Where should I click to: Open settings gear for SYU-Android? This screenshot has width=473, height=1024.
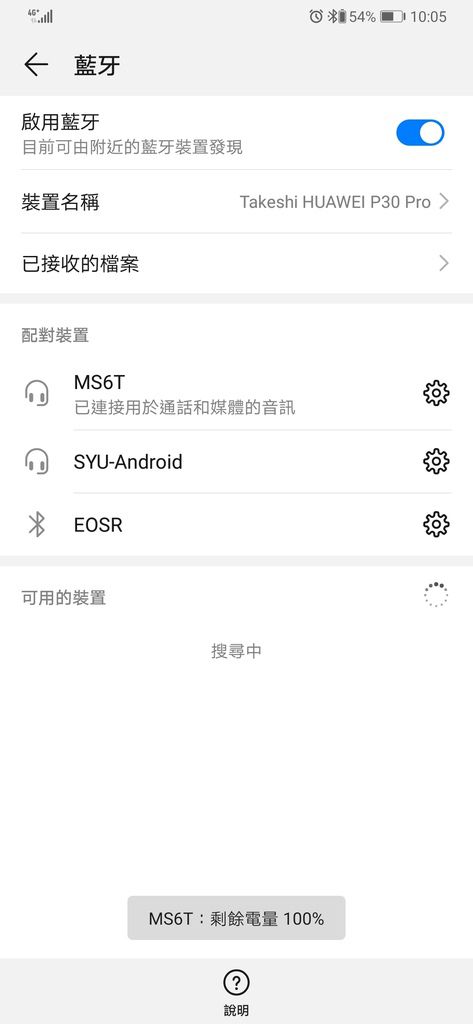click(436, 462)
